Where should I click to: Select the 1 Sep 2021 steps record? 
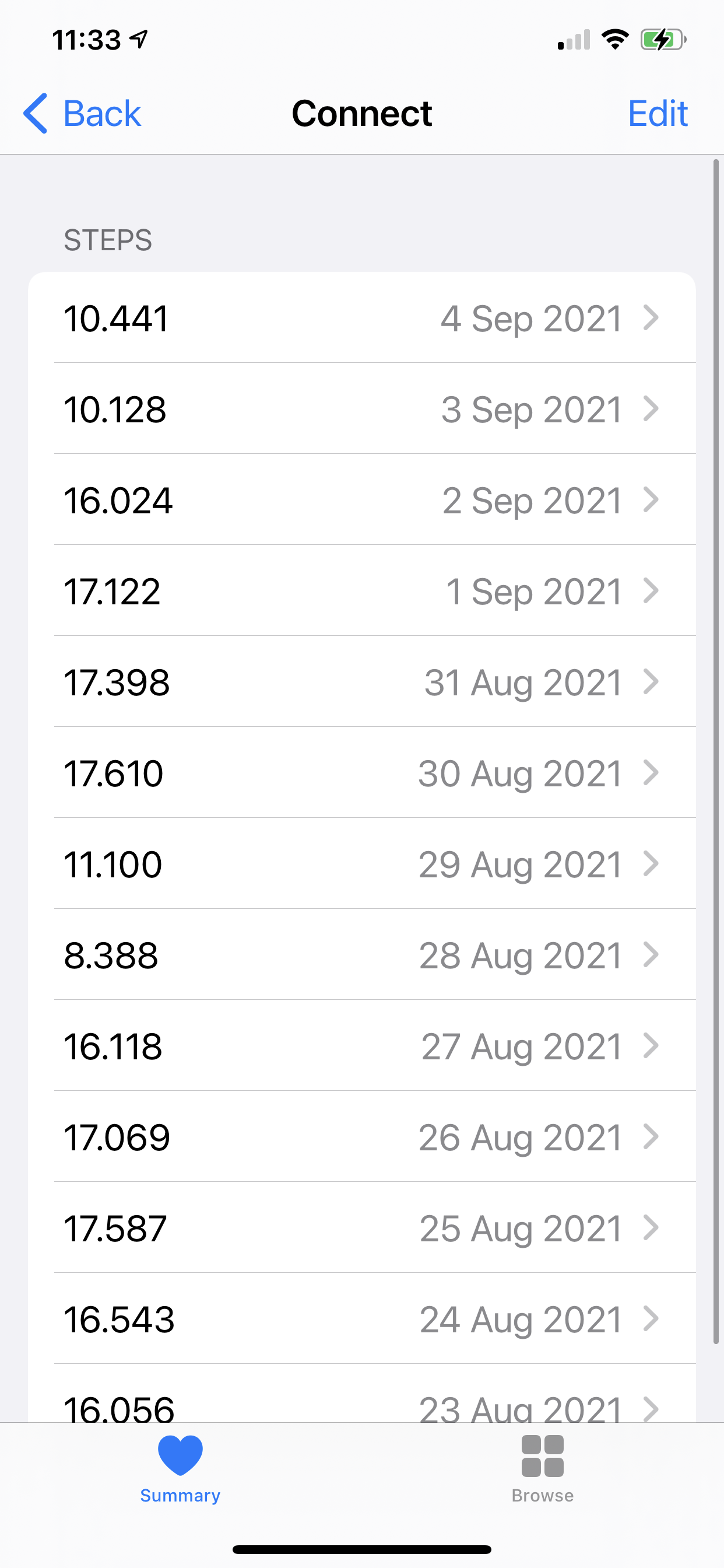tap(361, 590)
